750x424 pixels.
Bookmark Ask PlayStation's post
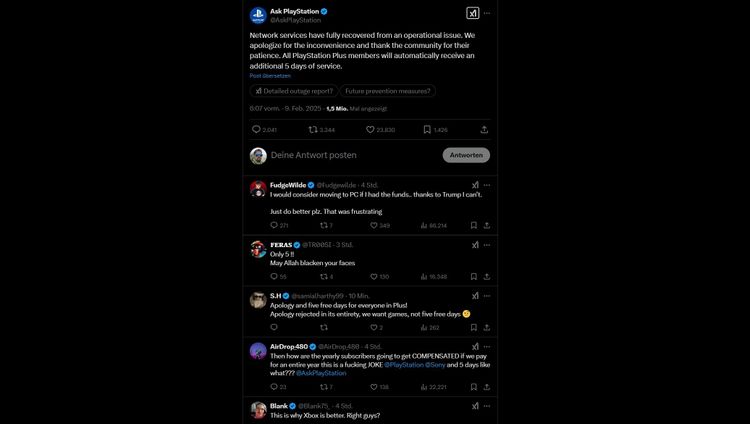[x=427, y=129]
